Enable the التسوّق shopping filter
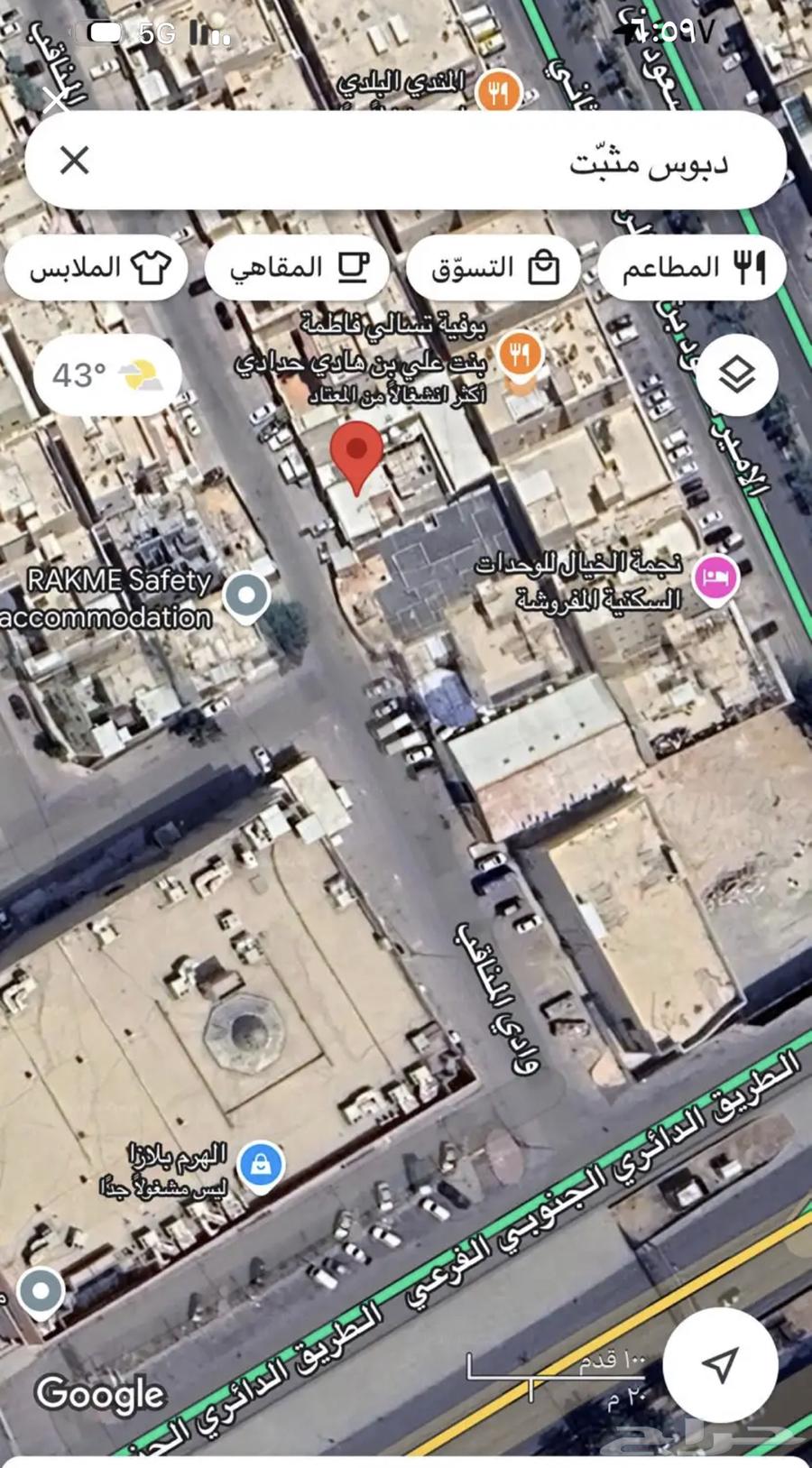The width and height of the screenshot is (812, 1468). [493, 266]
